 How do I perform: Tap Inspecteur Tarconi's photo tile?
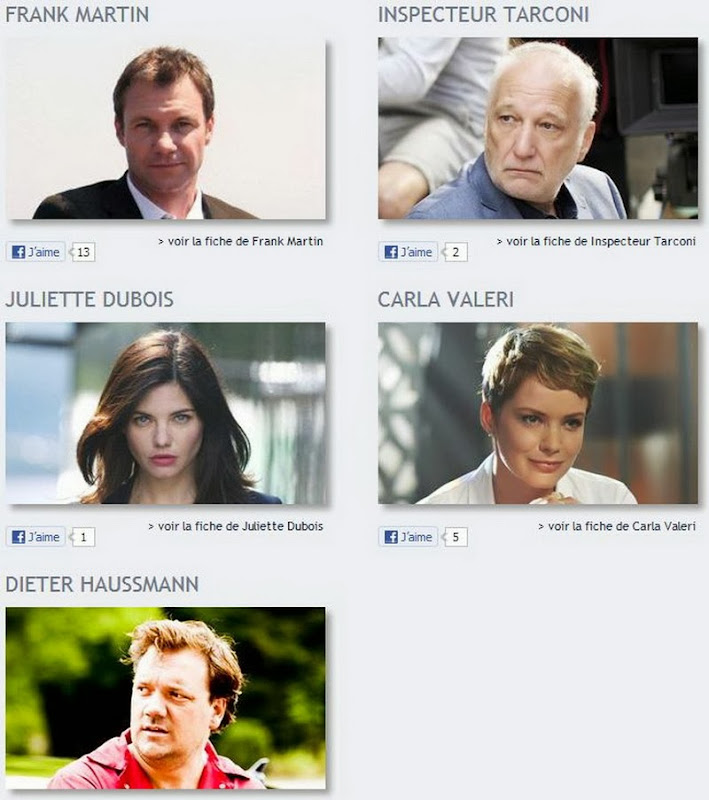(538, 129)
